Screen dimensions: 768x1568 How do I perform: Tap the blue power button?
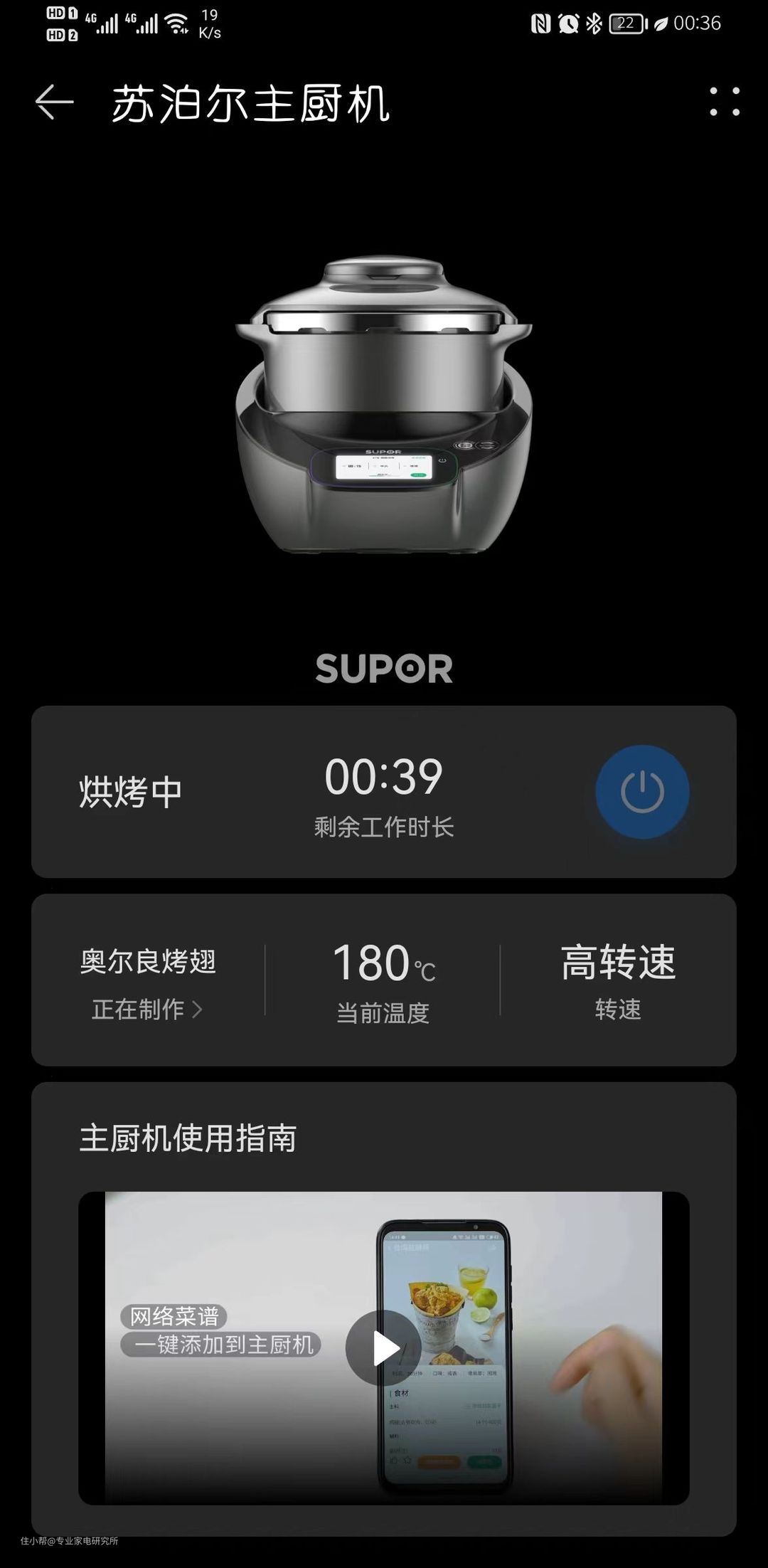pos(641,792)
